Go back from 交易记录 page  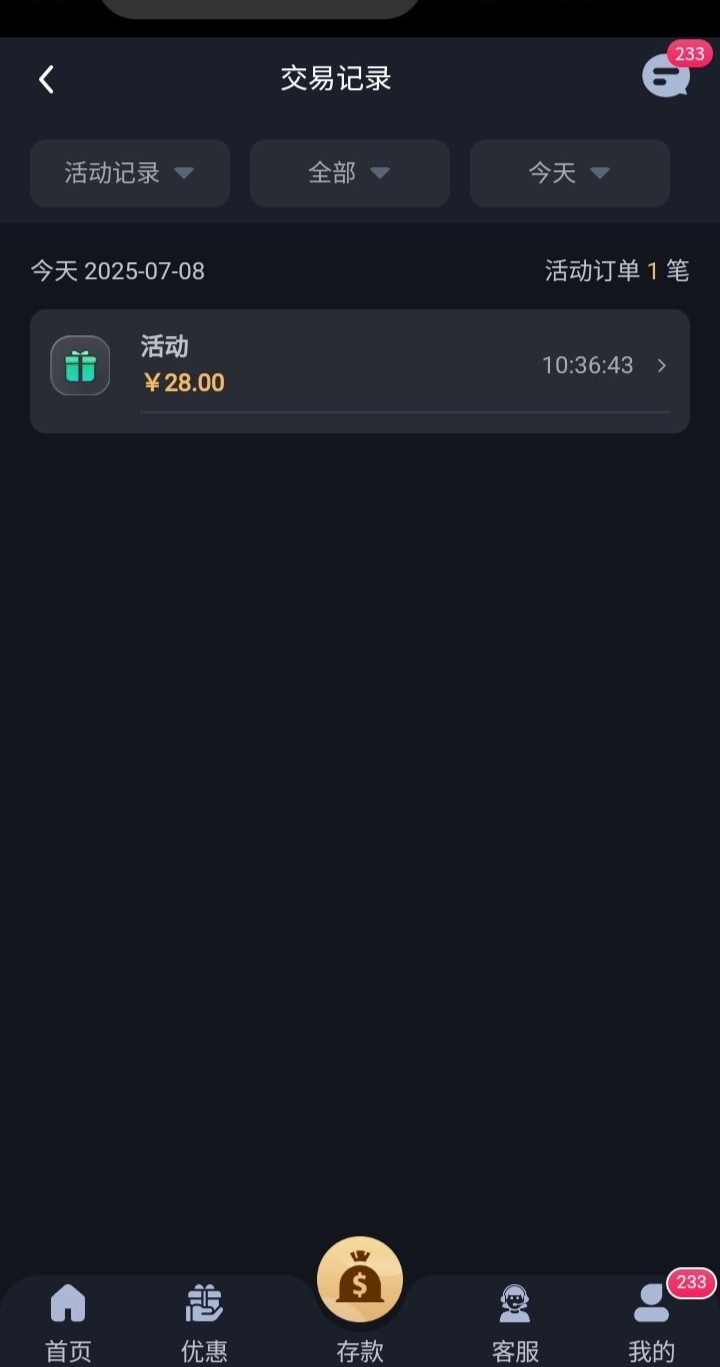pyautogui.click(x=46, y=79)
